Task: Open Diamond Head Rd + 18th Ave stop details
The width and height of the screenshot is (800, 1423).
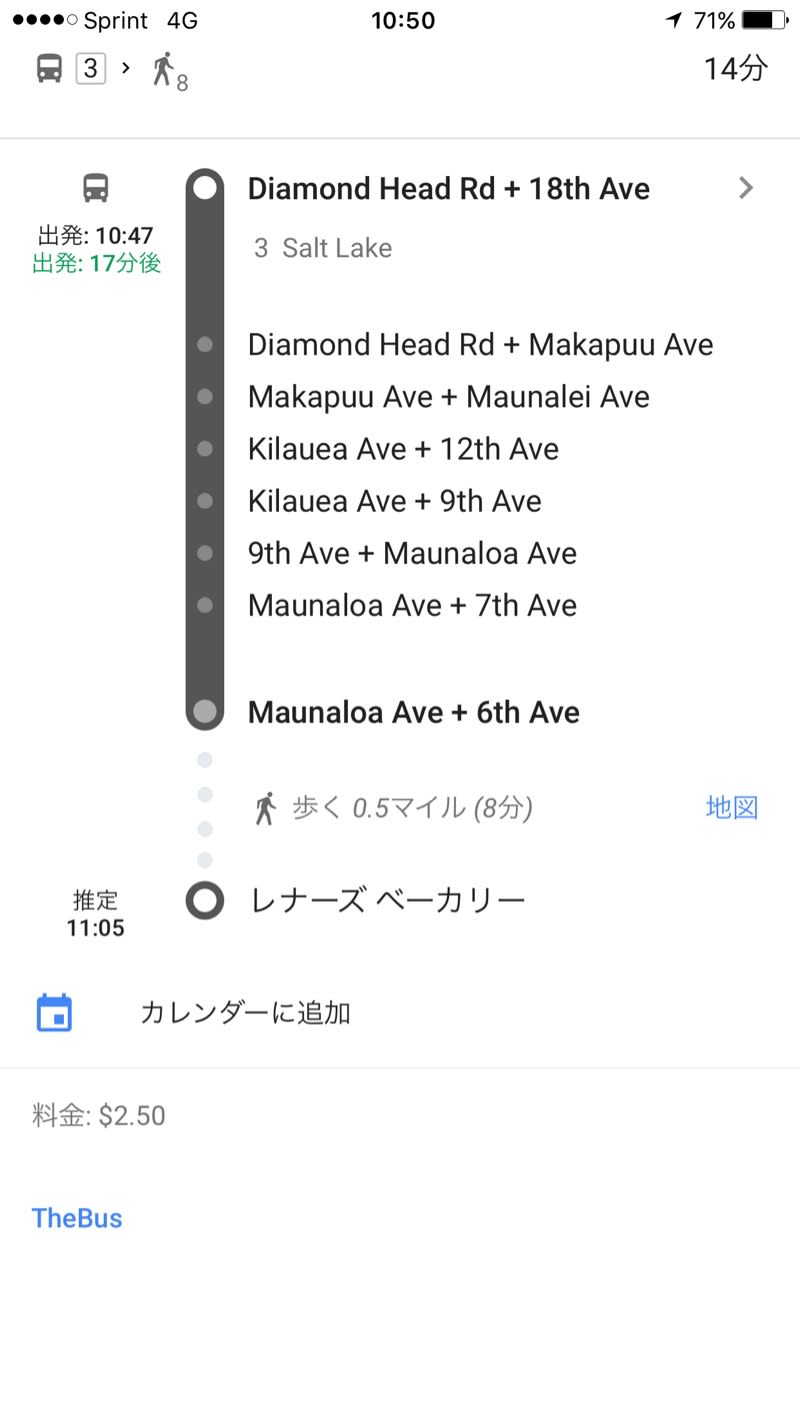Action: coord(449,189)
